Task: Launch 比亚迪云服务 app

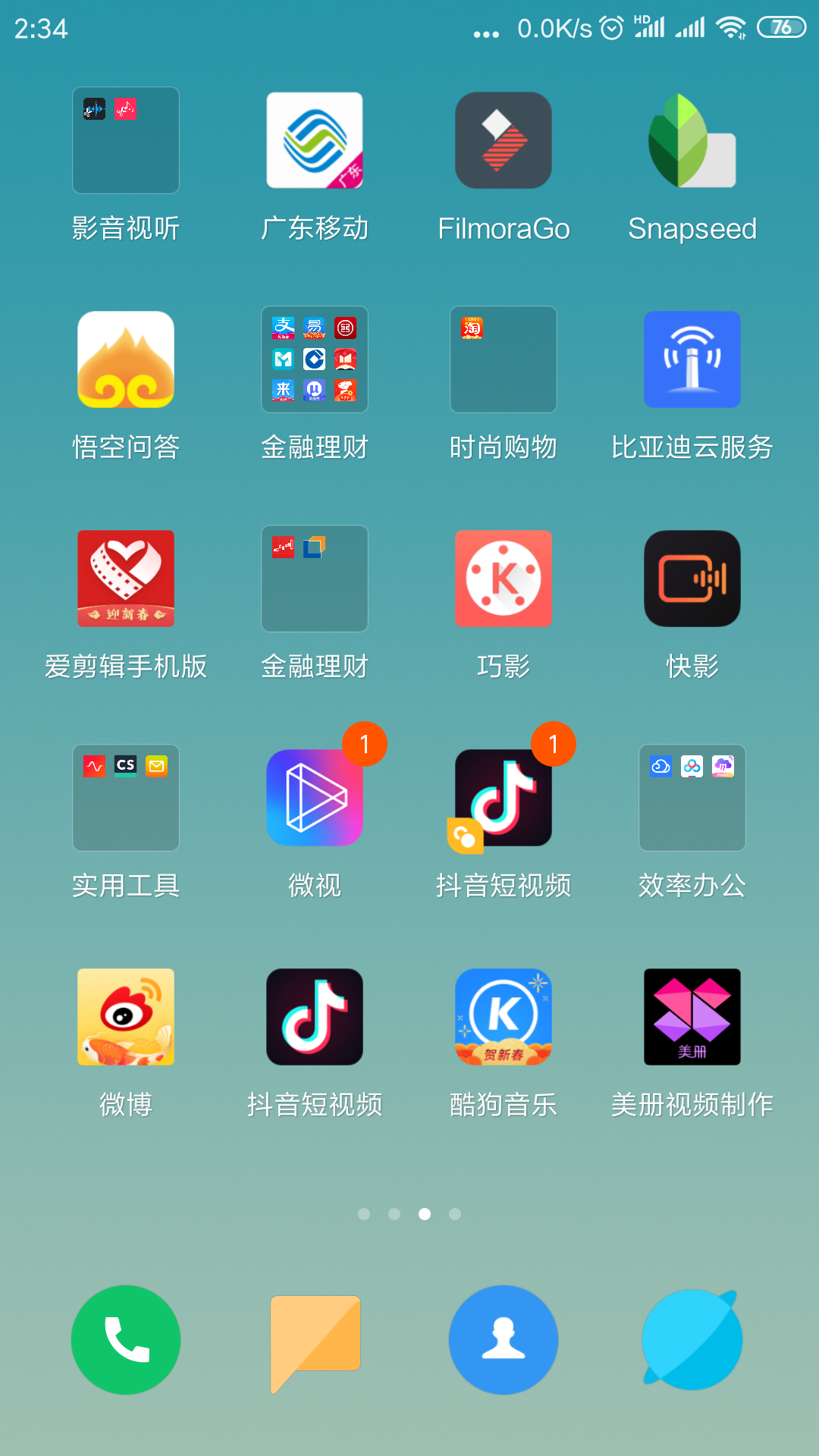Action: tap(692, 359)
